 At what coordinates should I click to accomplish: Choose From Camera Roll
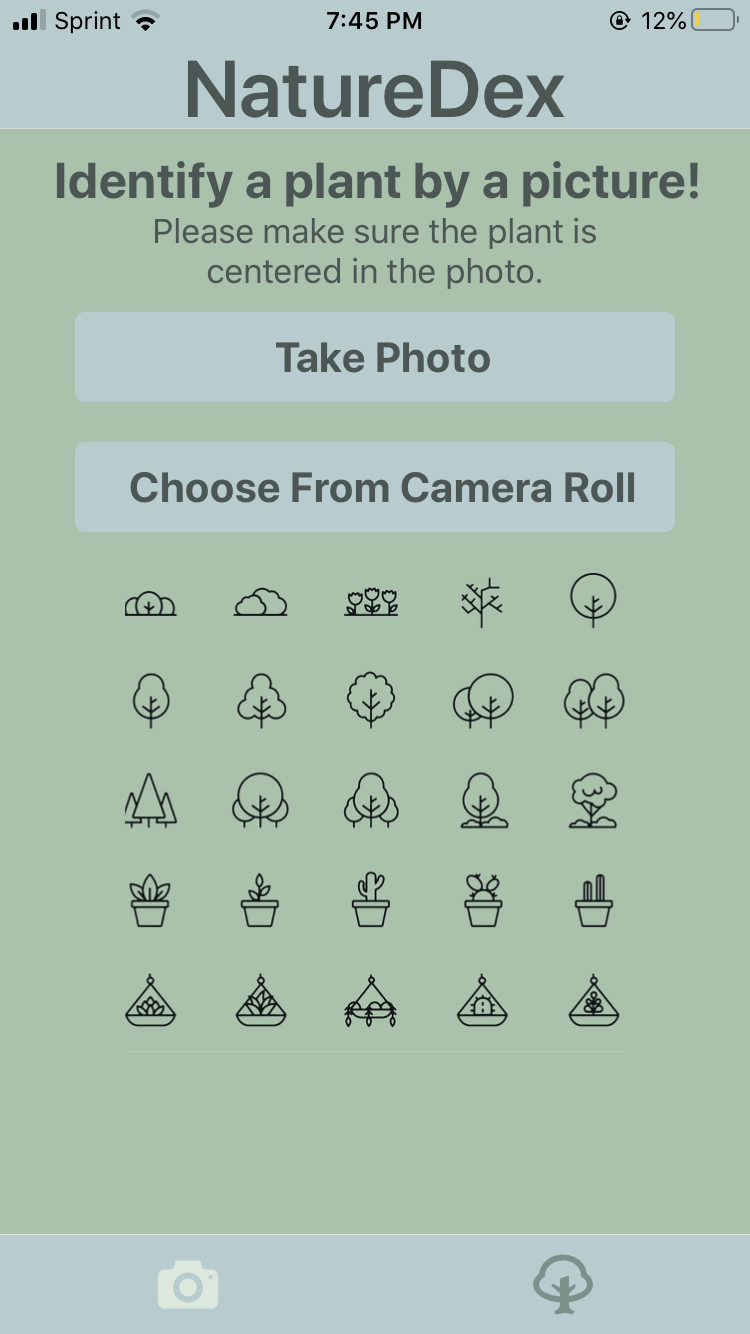[x=375, y=487]
